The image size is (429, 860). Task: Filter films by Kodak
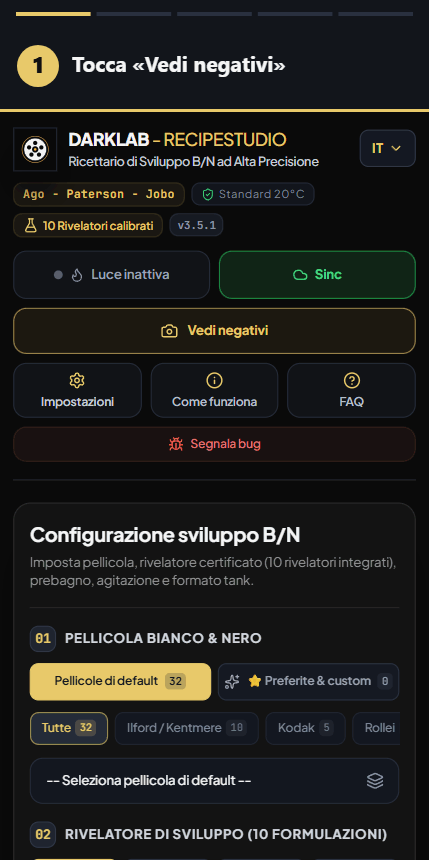306,728
